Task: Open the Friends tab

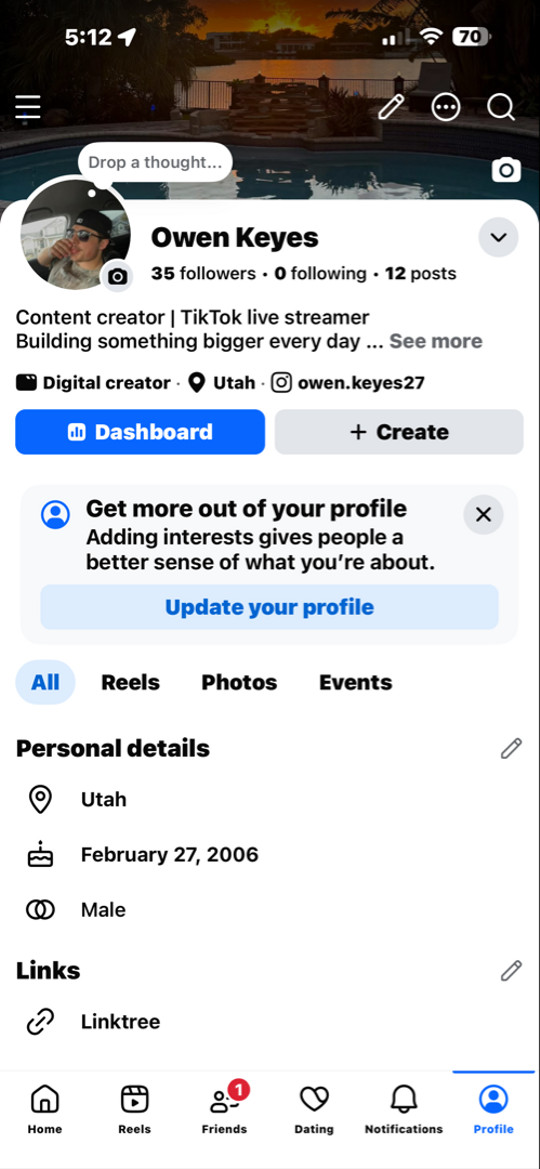Action: click(x=225, y=1109)
